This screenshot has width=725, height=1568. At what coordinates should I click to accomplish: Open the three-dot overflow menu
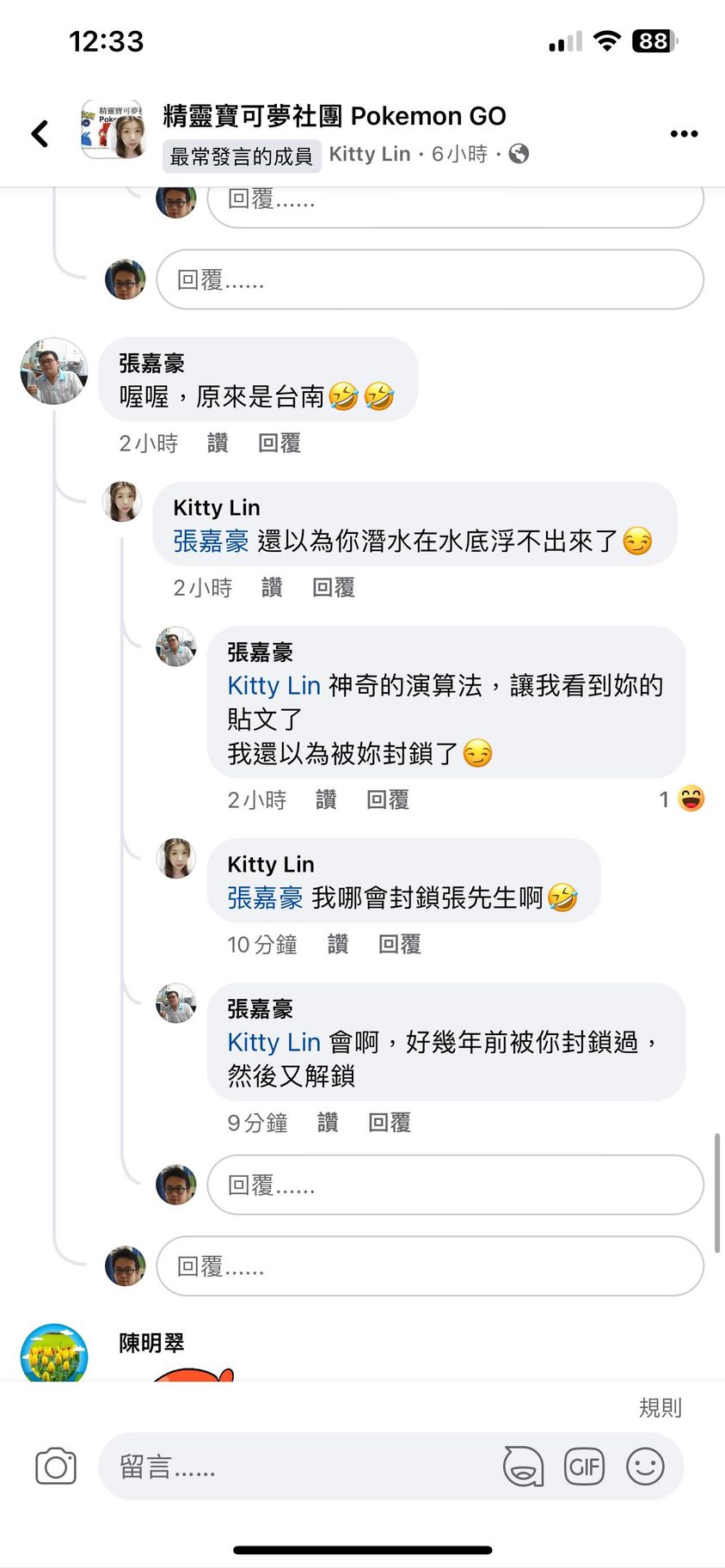pos(684,133)
